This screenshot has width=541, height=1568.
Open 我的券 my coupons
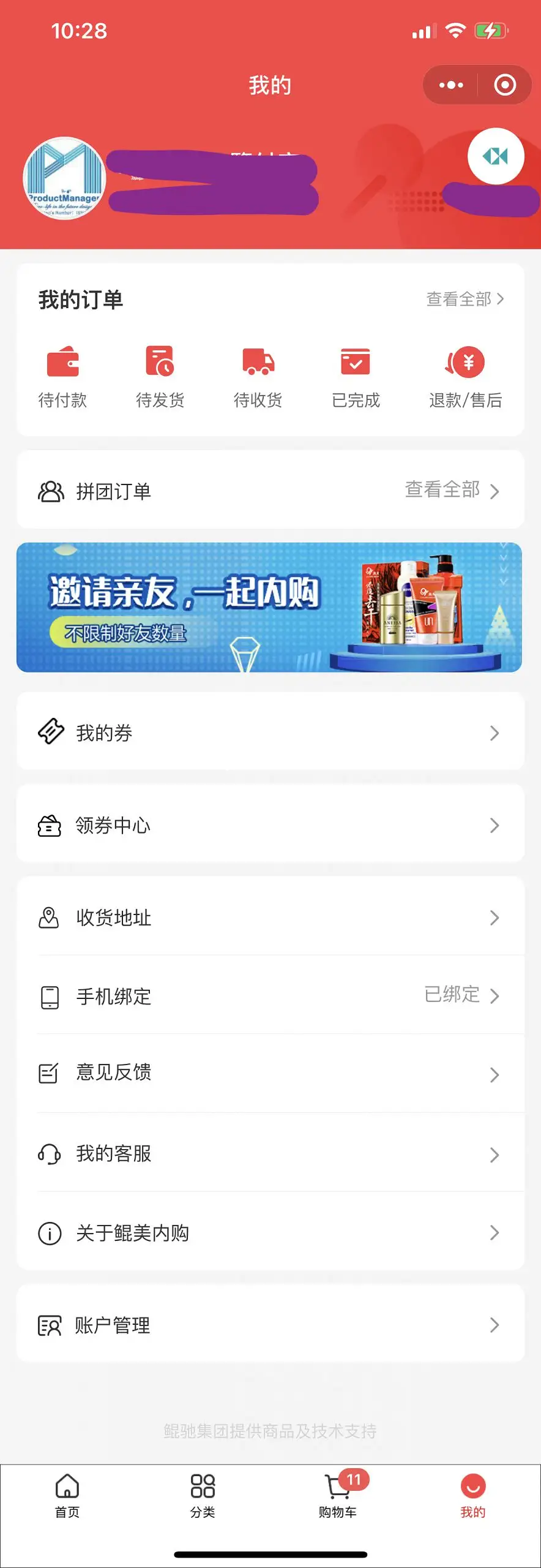[270, 733]
